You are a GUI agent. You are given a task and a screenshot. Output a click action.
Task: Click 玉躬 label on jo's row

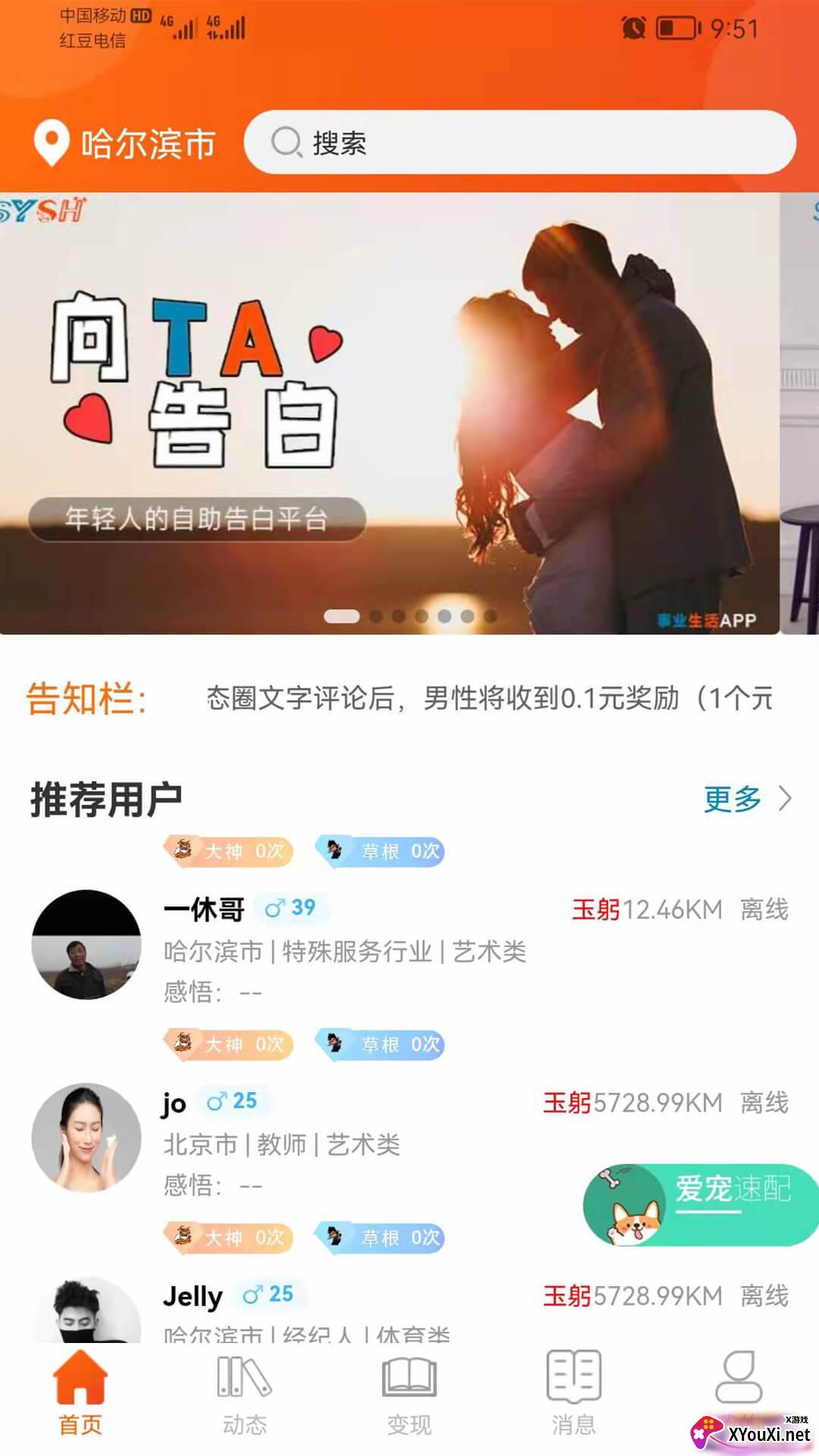570,1103
